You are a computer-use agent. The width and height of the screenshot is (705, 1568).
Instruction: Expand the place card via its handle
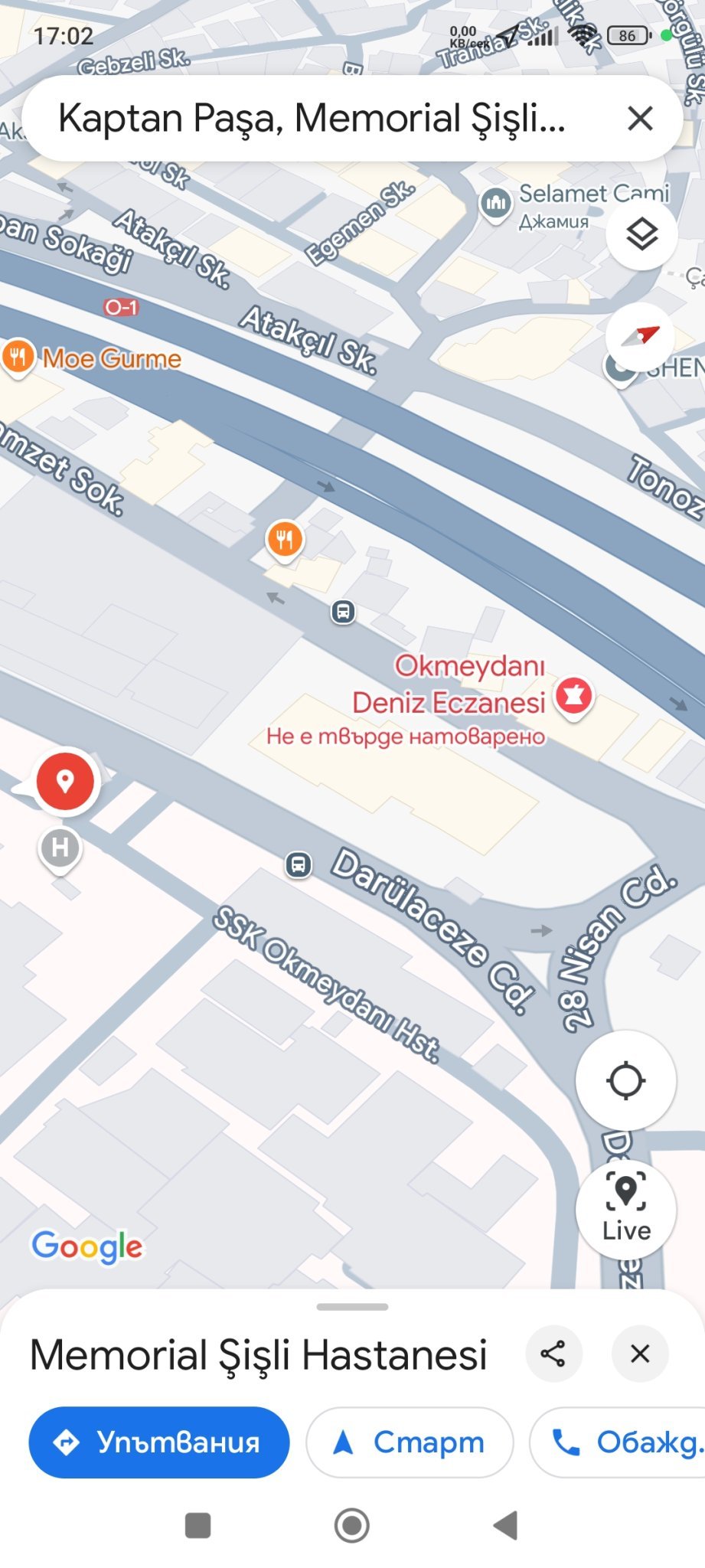tap(352, 1307)
